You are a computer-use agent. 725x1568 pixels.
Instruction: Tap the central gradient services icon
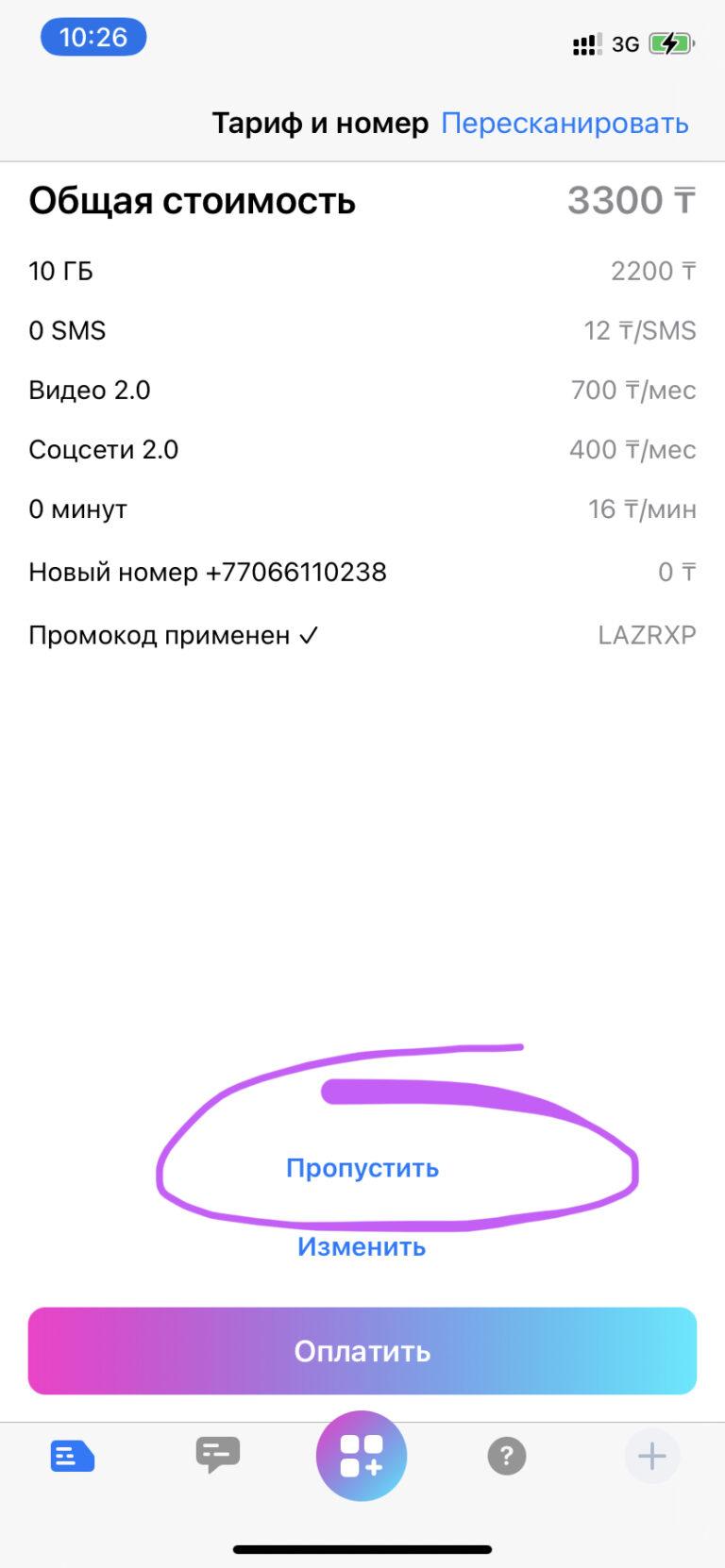(x=362, y=1456)
